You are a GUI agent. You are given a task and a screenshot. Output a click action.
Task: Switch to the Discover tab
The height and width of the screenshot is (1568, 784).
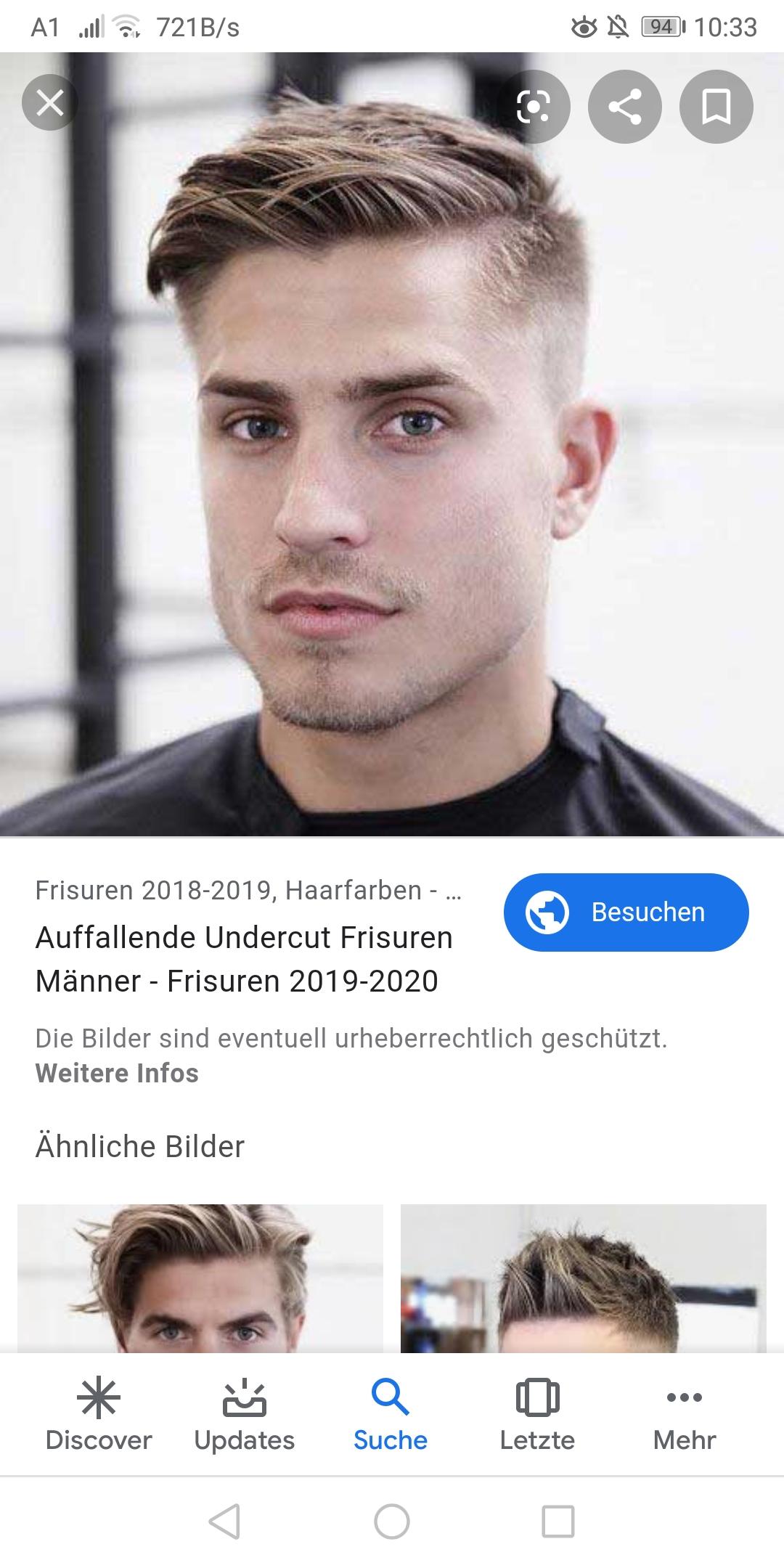pos(99,1415)
